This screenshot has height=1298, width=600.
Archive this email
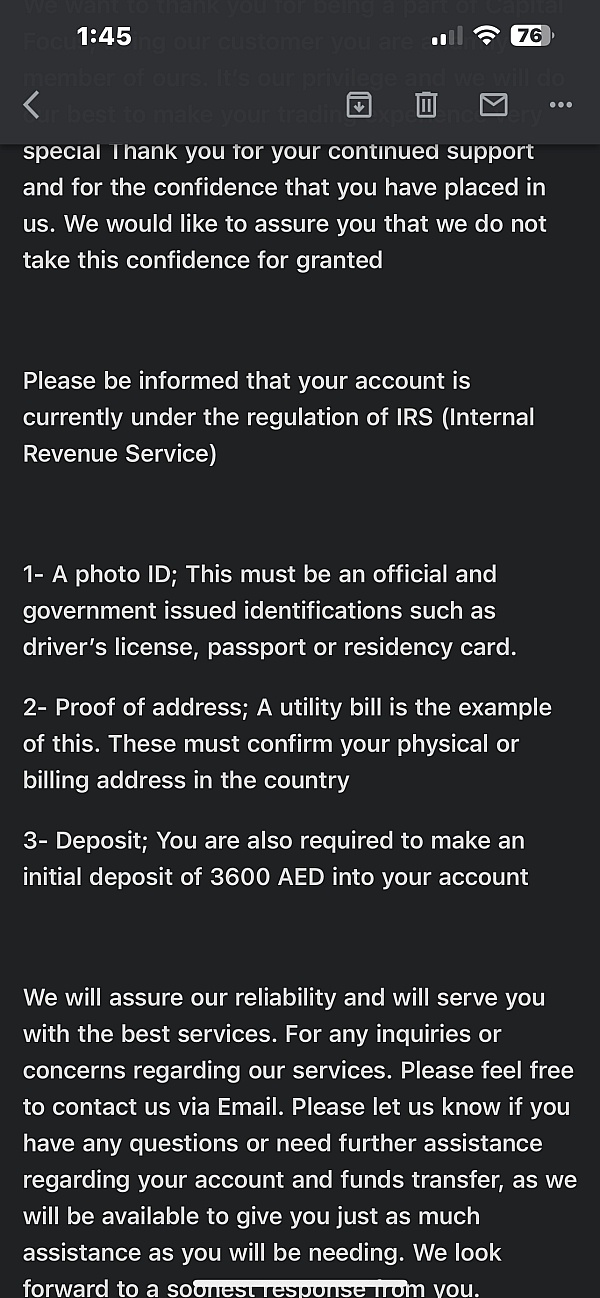[359, 104]
